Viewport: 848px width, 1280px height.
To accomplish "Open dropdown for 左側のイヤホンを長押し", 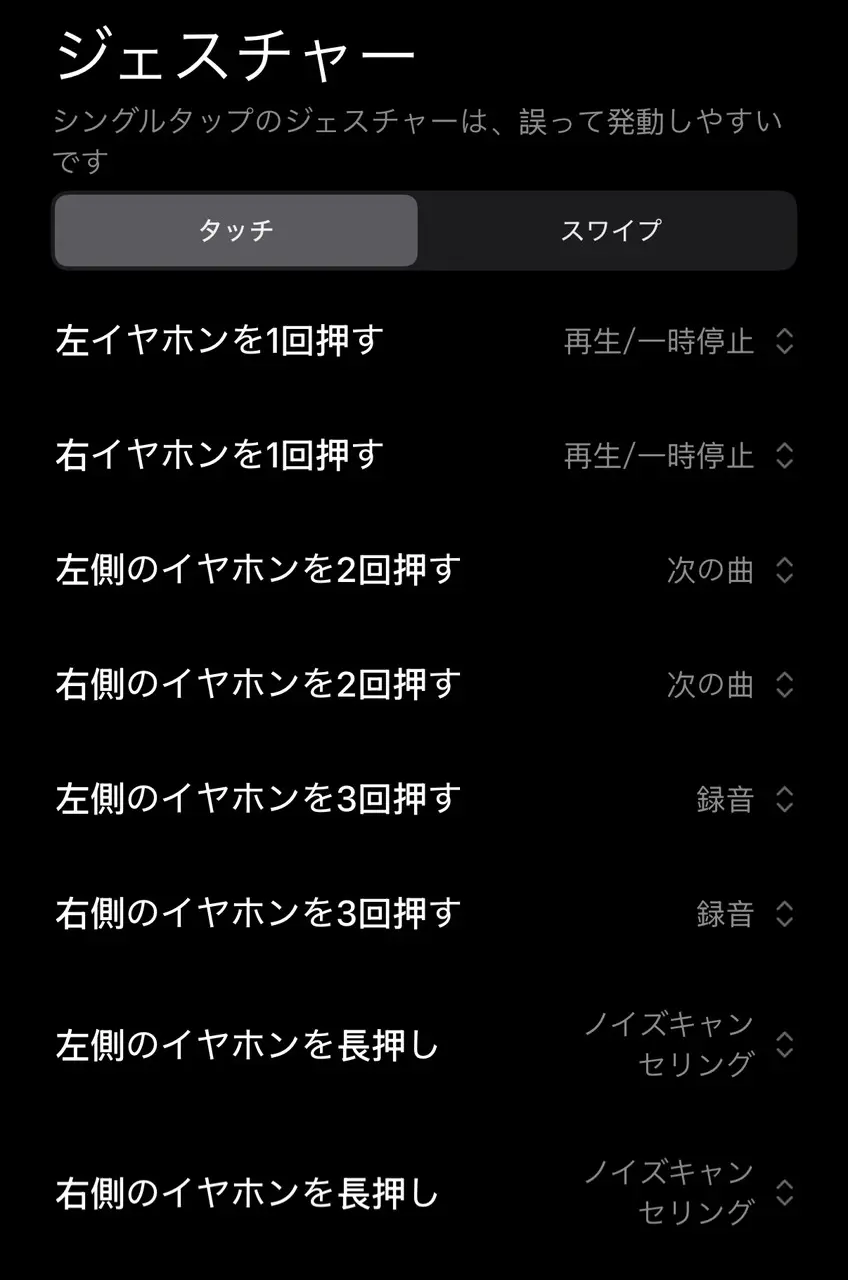I will tap(688, 1045).
